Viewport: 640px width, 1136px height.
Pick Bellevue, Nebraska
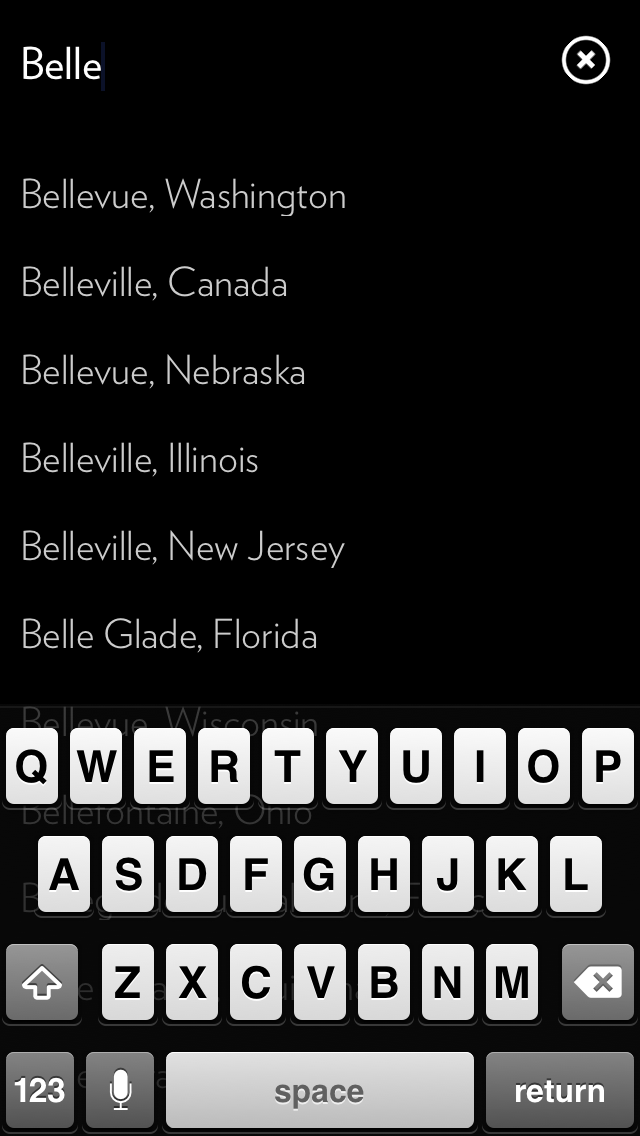(x=164, y=372)
